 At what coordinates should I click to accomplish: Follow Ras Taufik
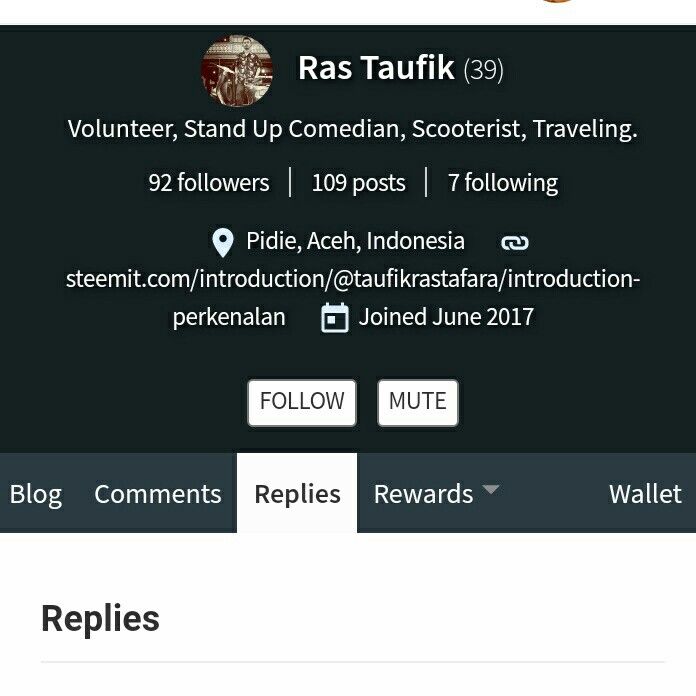pos(301,402)
